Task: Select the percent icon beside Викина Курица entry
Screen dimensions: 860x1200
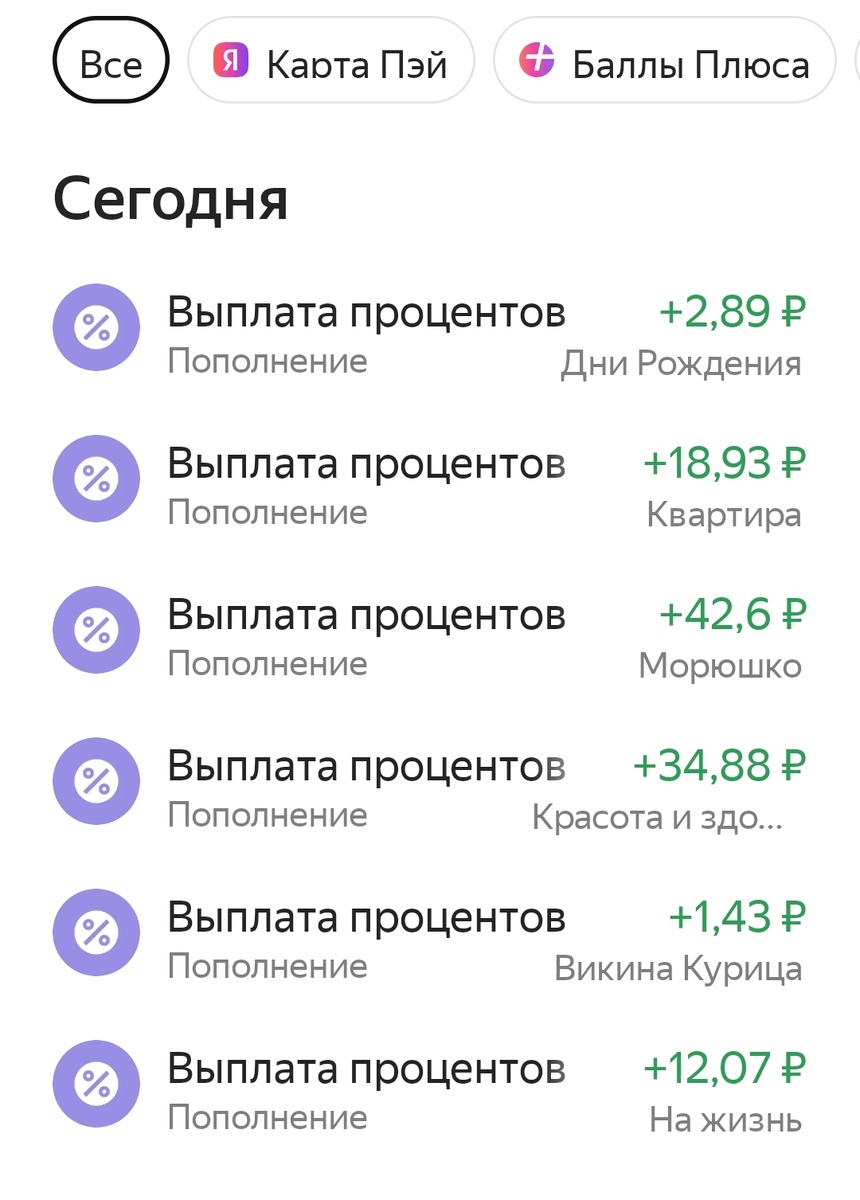Action: point(96,932)
